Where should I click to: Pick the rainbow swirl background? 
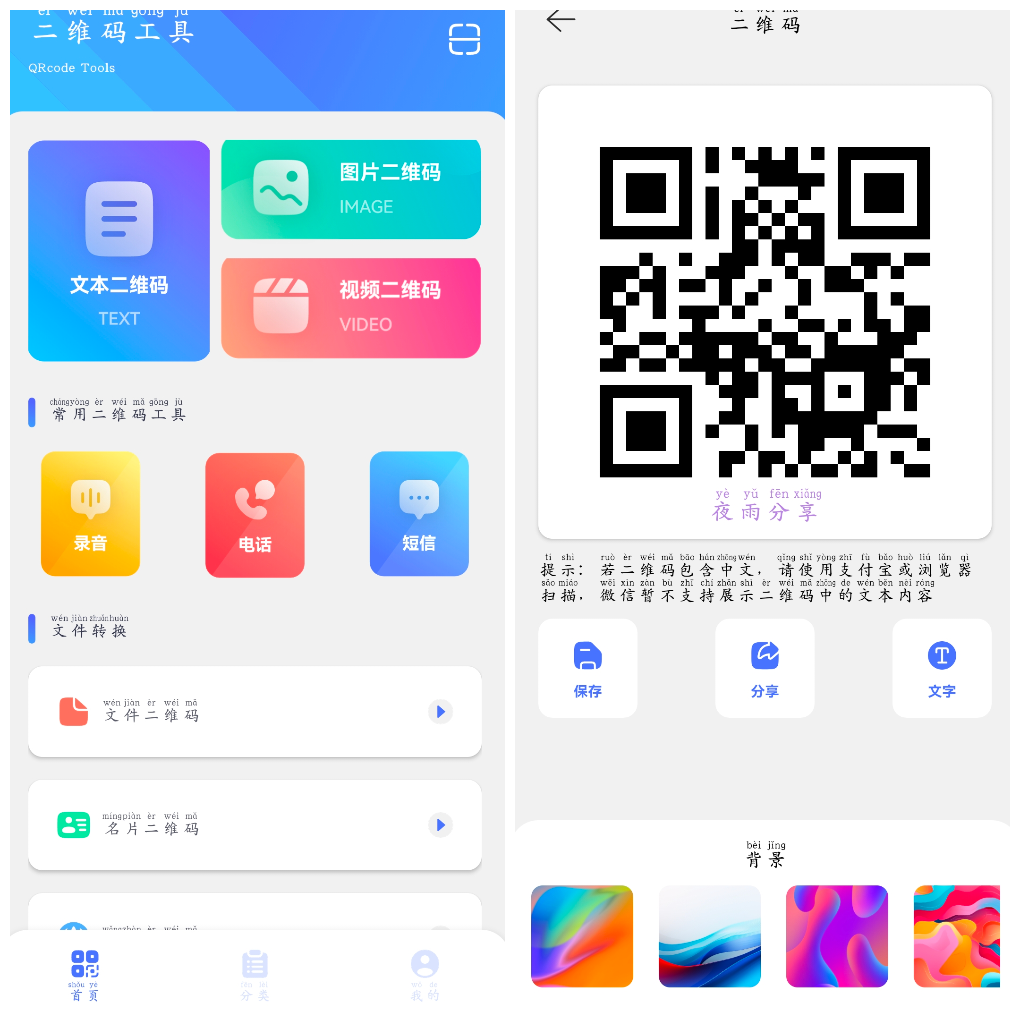click(x=582, y=936)
